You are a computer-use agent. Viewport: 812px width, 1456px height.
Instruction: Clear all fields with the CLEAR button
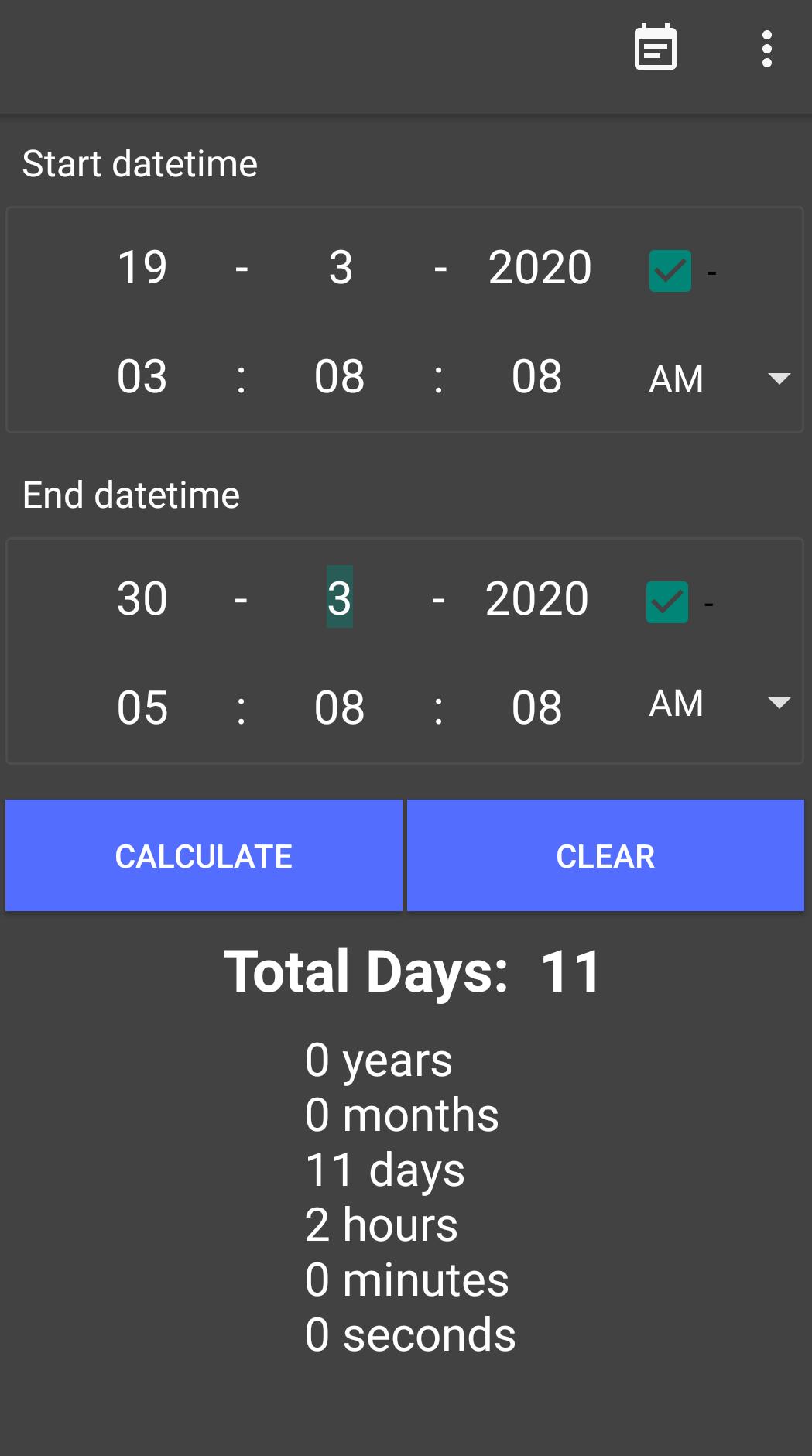(605, 856)
